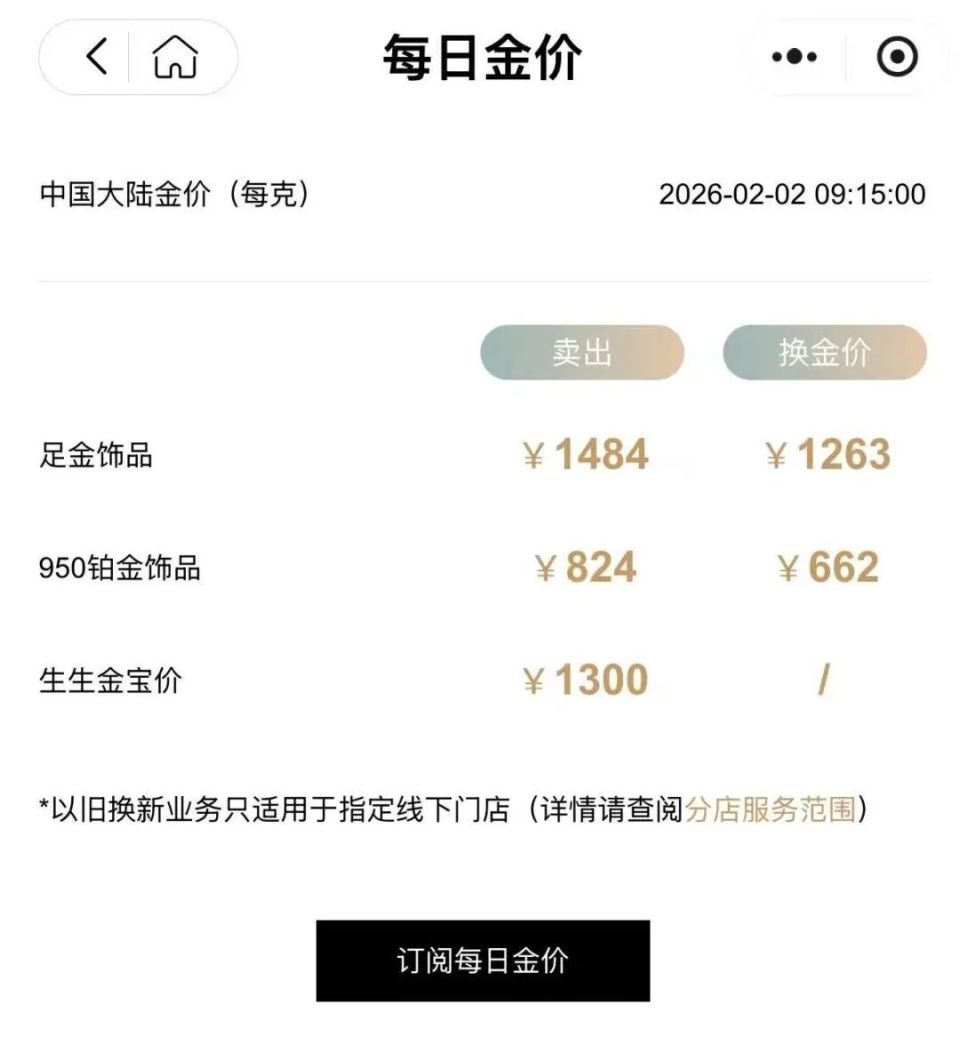This screenshot has height=1037, width=960.
Task: Toggle to the 换金价 column view
Action: (824, 352)
